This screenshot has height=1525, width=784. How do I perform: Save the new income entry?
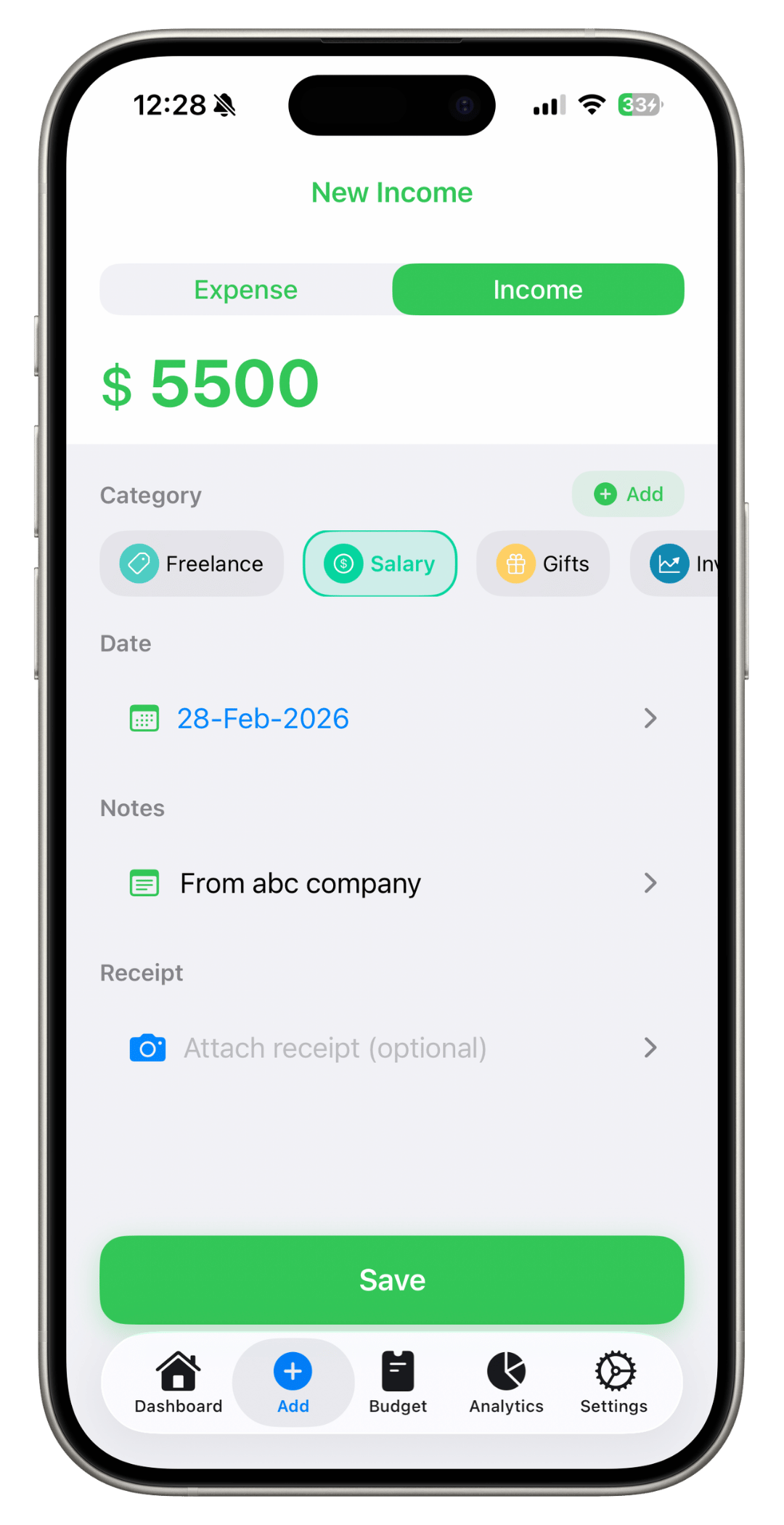coord(392,1280)
